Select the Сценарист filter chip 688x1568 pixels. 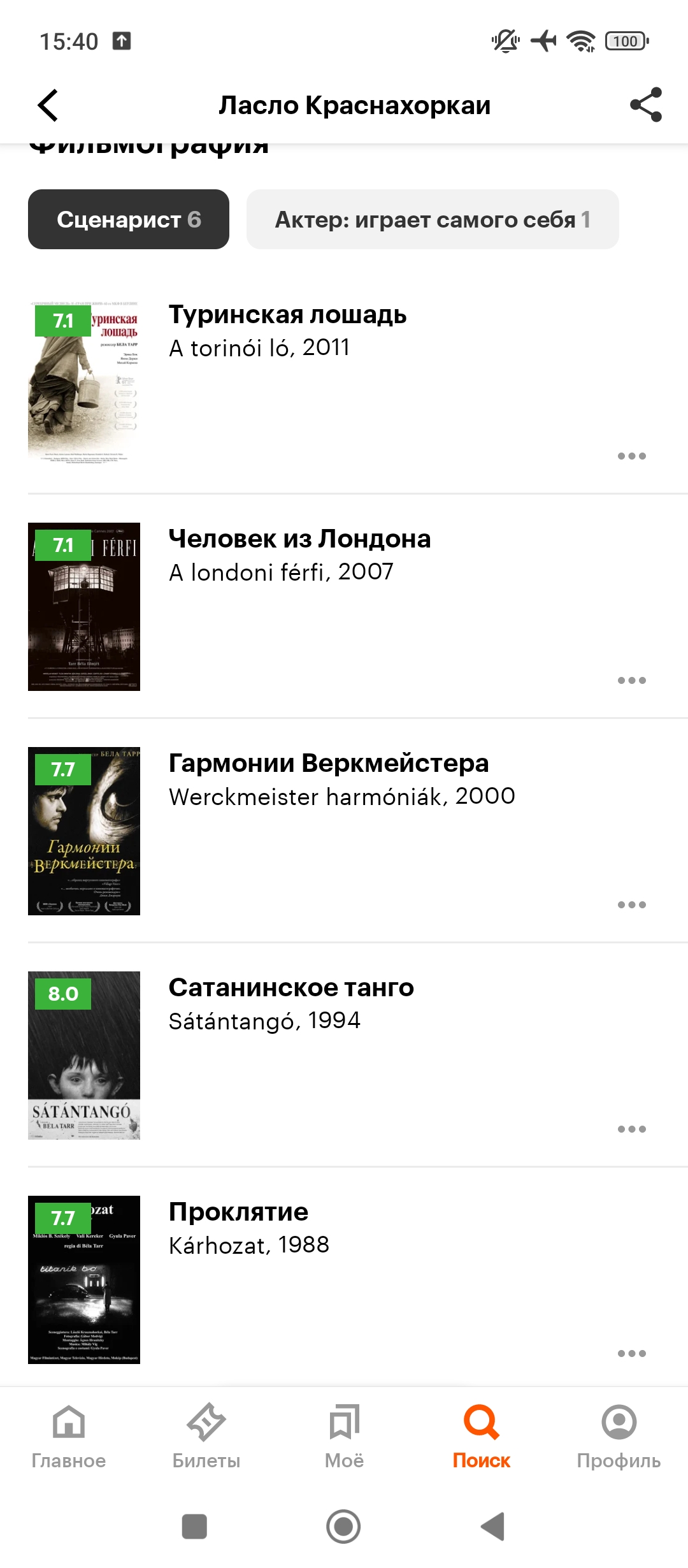(x=129, y=219)
